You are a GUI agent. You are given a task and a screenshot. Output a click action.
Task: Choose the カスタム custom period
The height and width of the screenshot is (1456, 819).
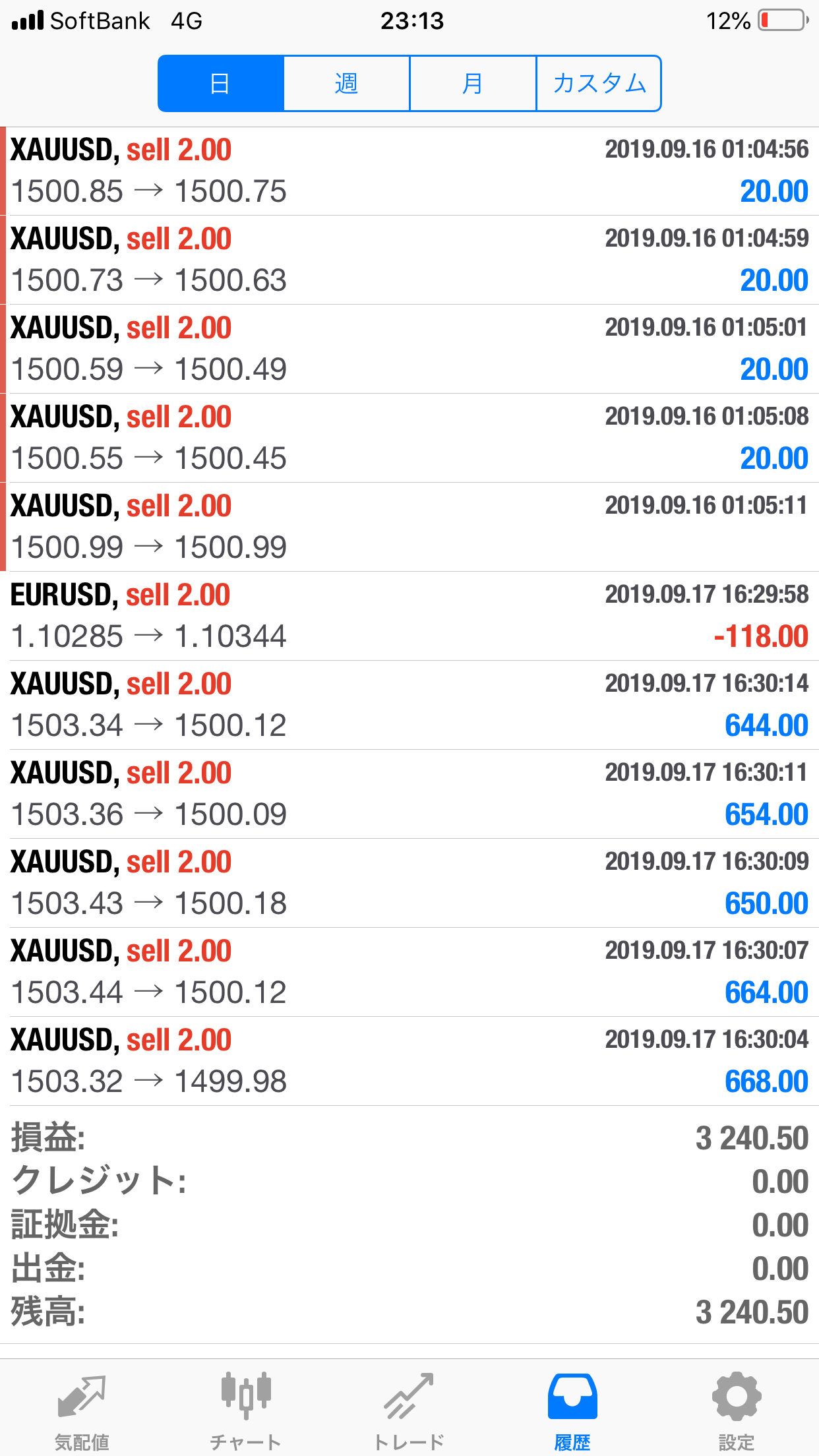pyautogui.click(x=599, y=84)
